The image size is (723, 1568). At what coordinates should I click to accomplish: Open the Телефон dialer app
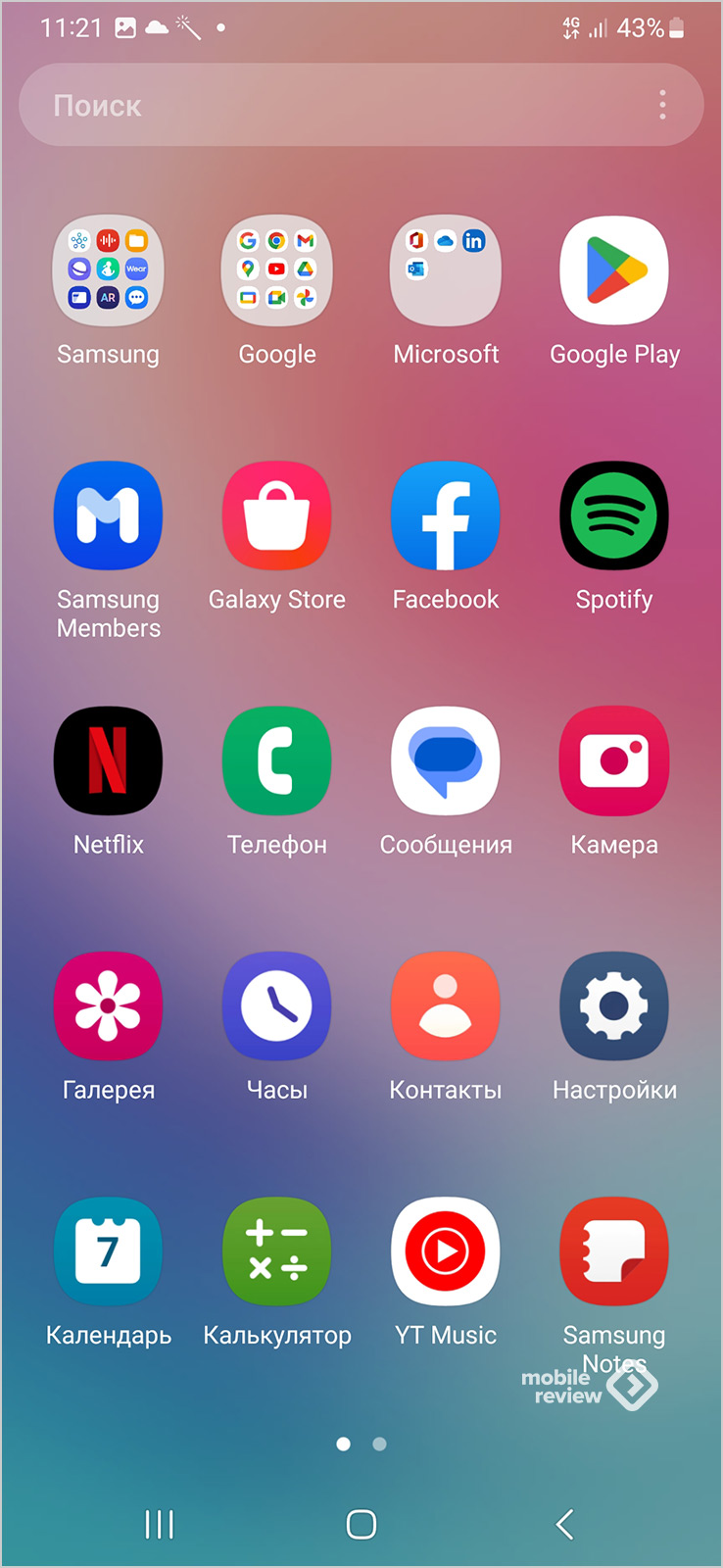[277, 761]
